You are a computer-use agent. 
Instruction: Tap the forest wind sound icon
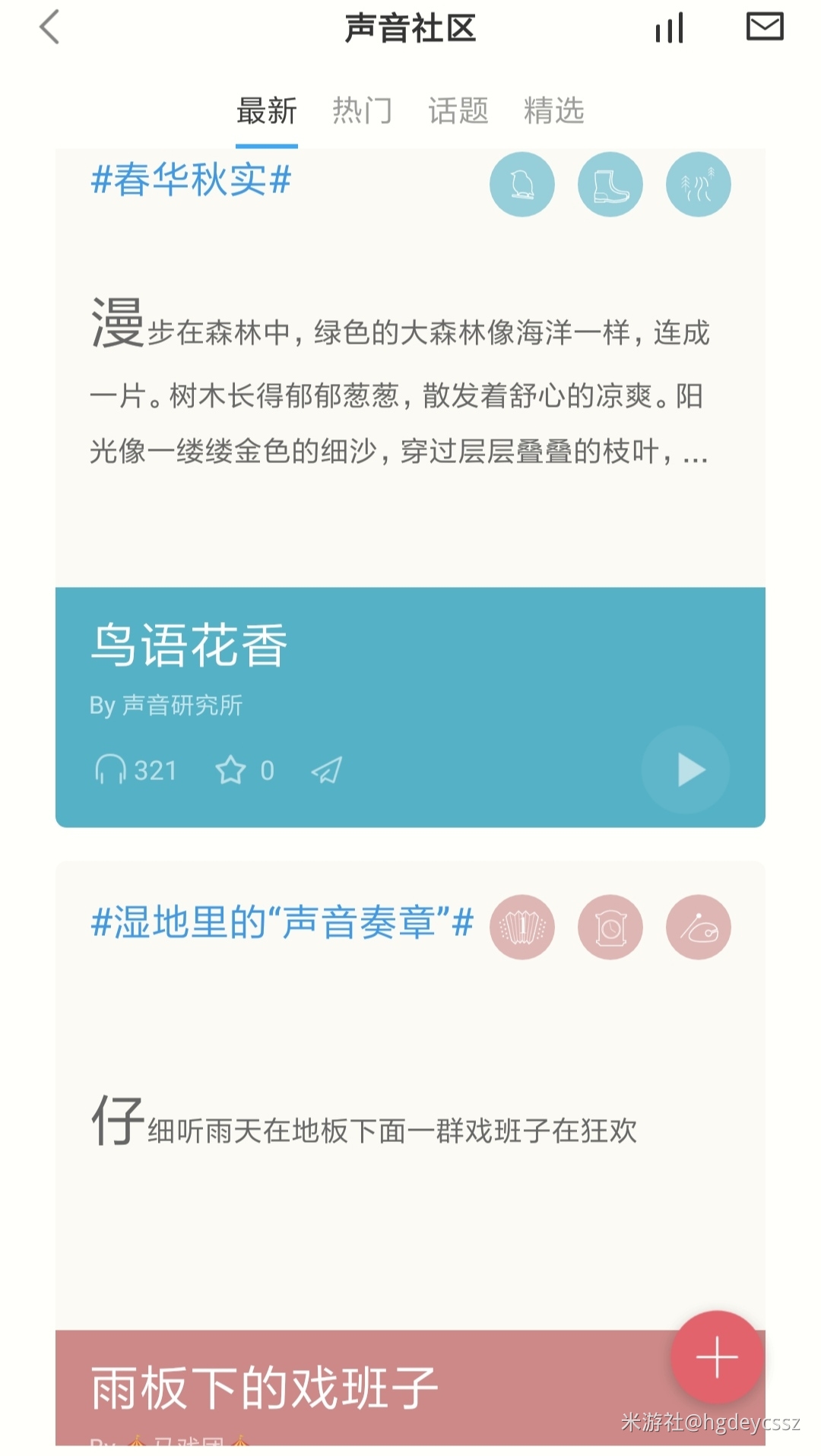(x=698, y=185)
